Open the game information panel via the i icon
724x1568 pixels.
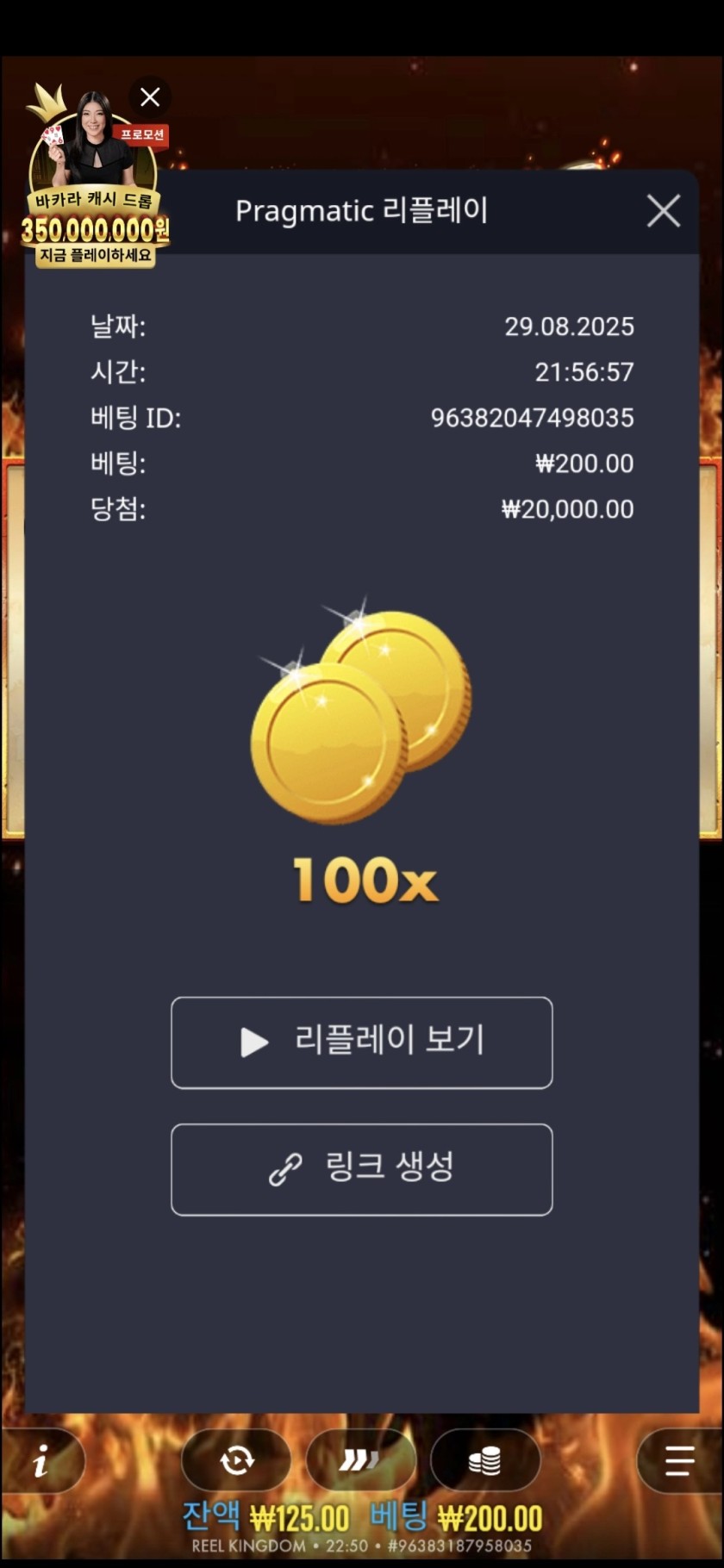tap(40, 1460)
